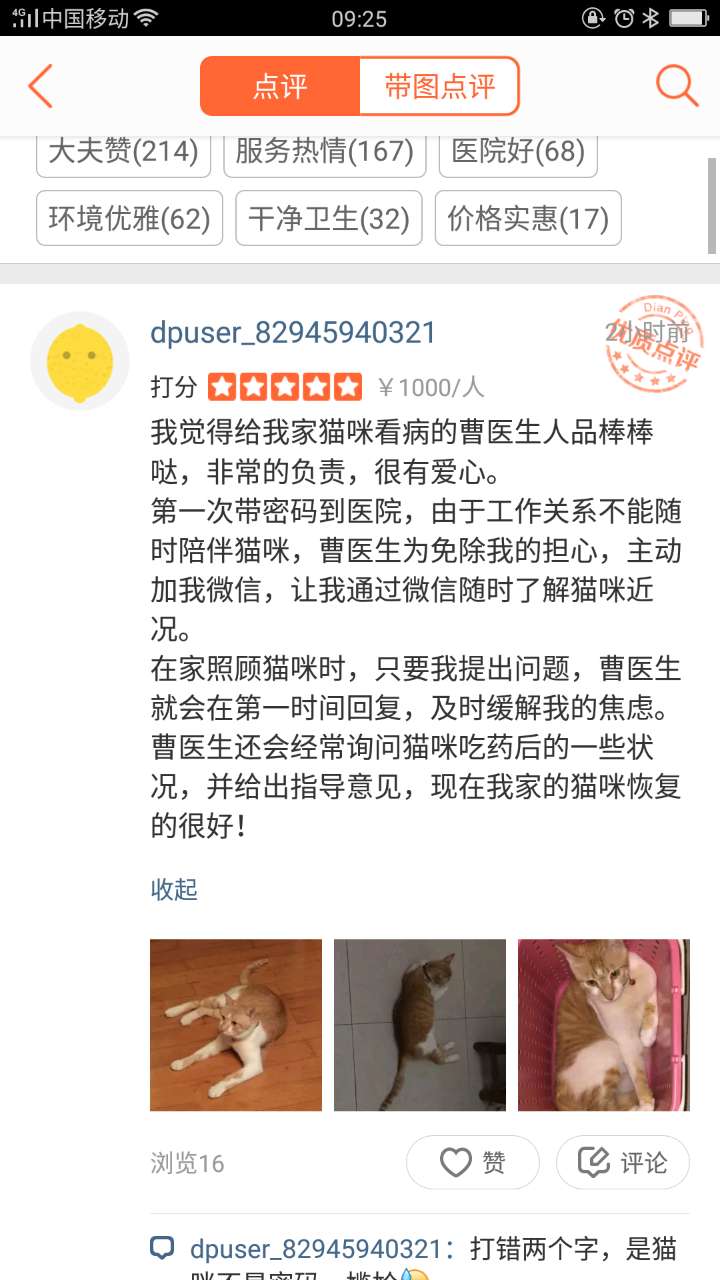This screenshot has height=1280, width=720.
Task: Select the 环境优雅(62) tag
Action: tap(129, 218)
